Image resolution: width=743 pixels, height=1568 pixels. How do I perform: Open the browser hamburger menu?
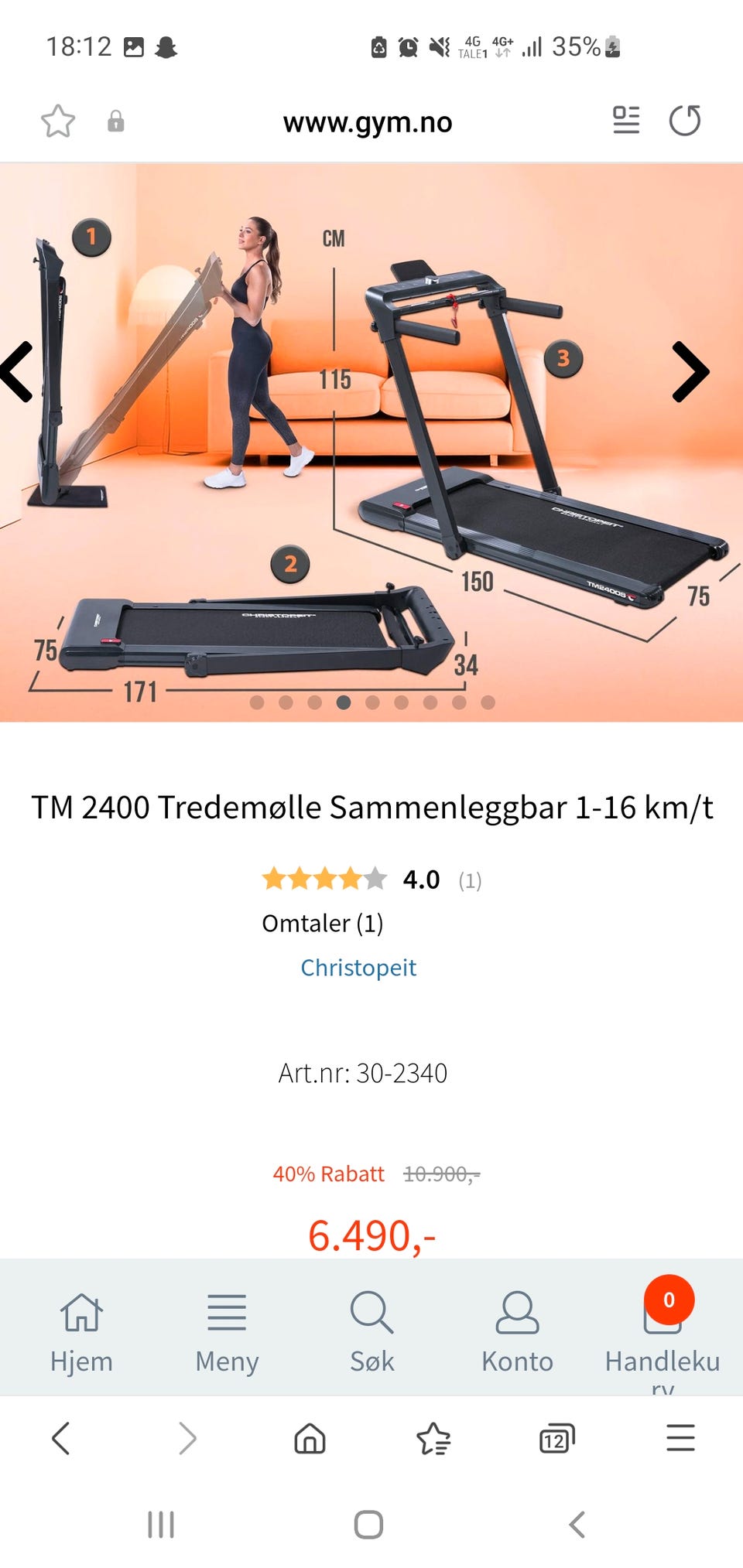point(680,1439)
